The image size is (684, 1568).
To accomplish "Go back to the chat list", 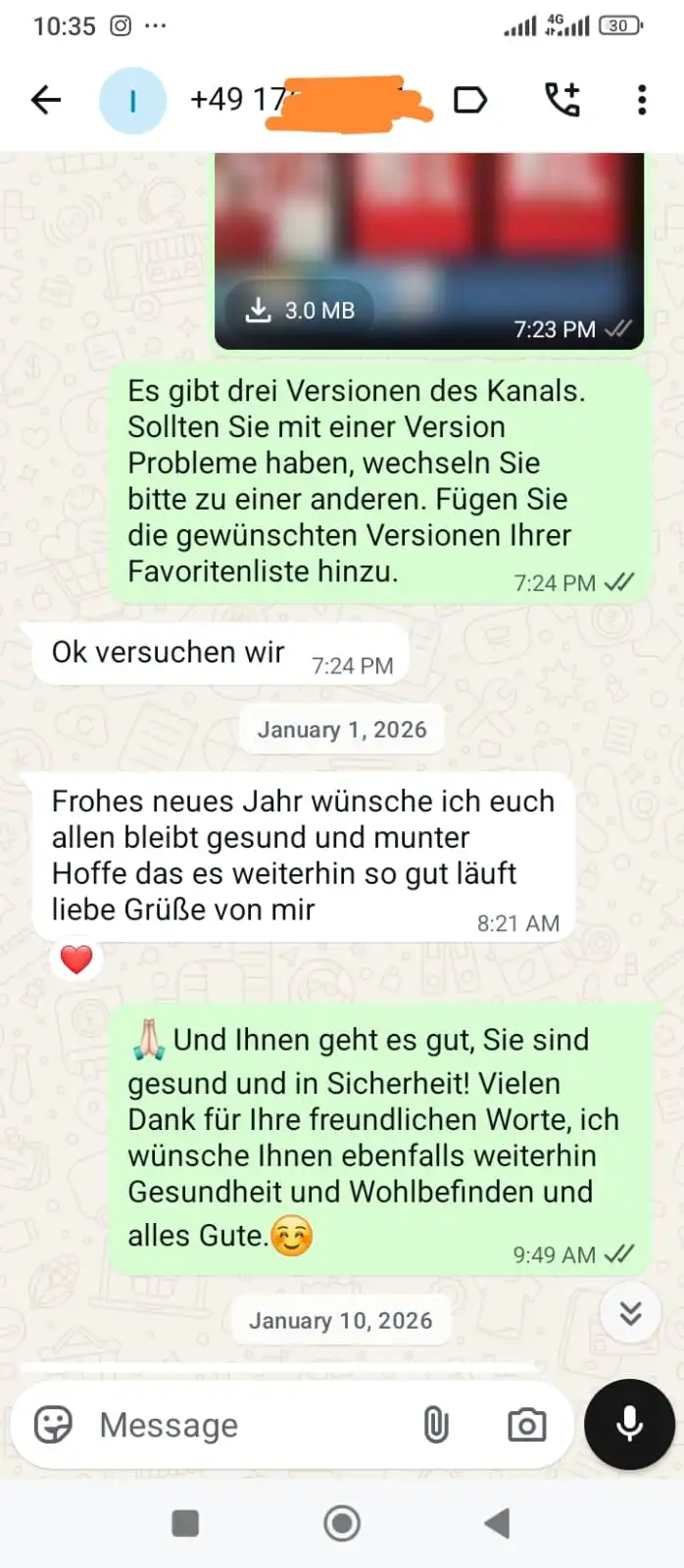I will 46,100.
